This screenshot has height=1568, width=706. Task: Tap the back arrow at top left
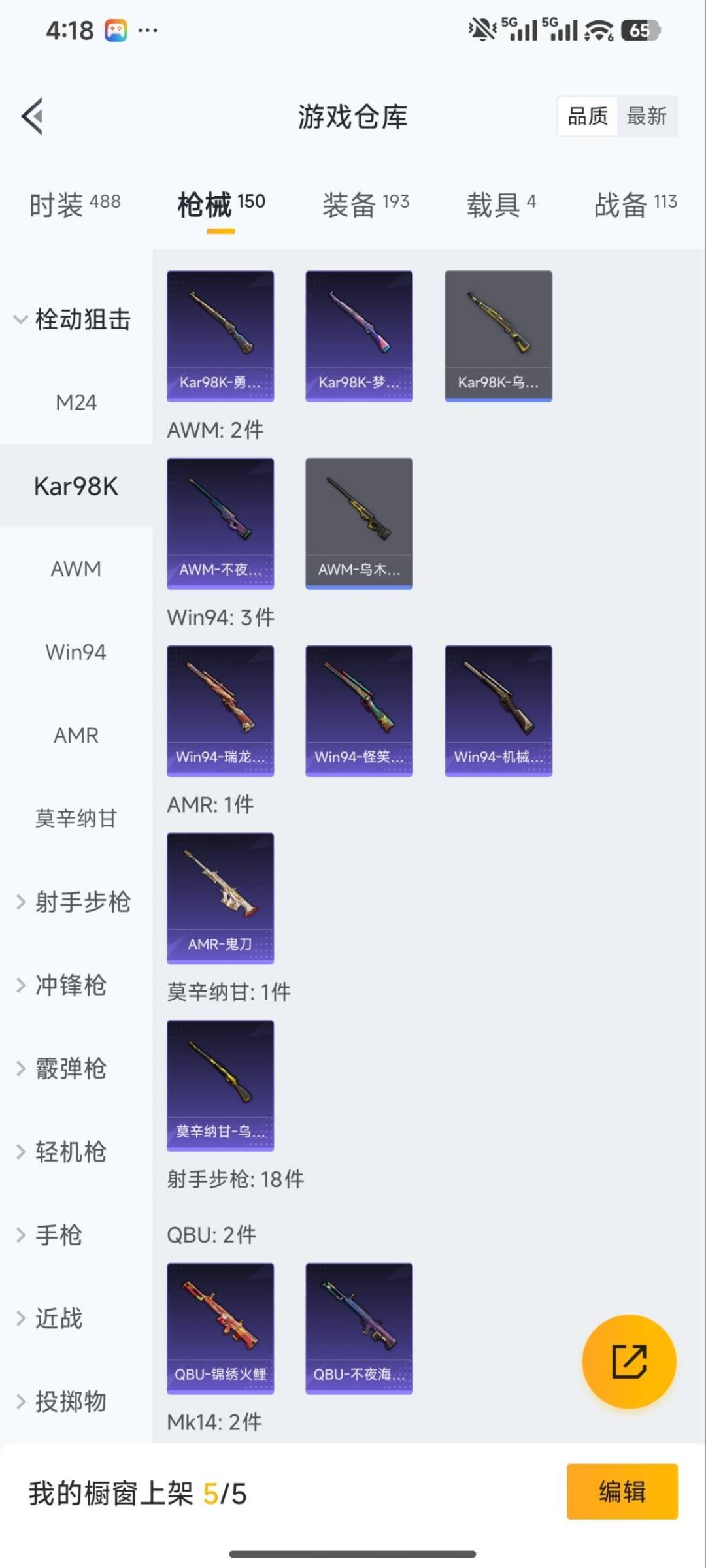(x=32, y=116)
